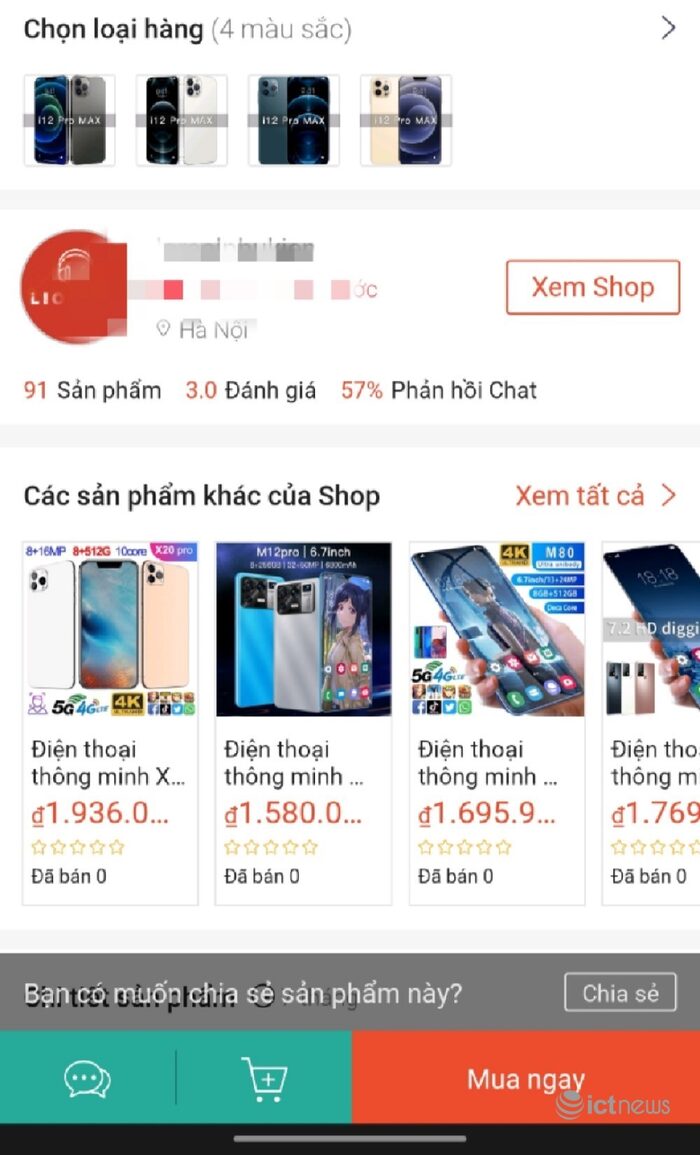Open the M80 phone product card

[x=497, y=722]
